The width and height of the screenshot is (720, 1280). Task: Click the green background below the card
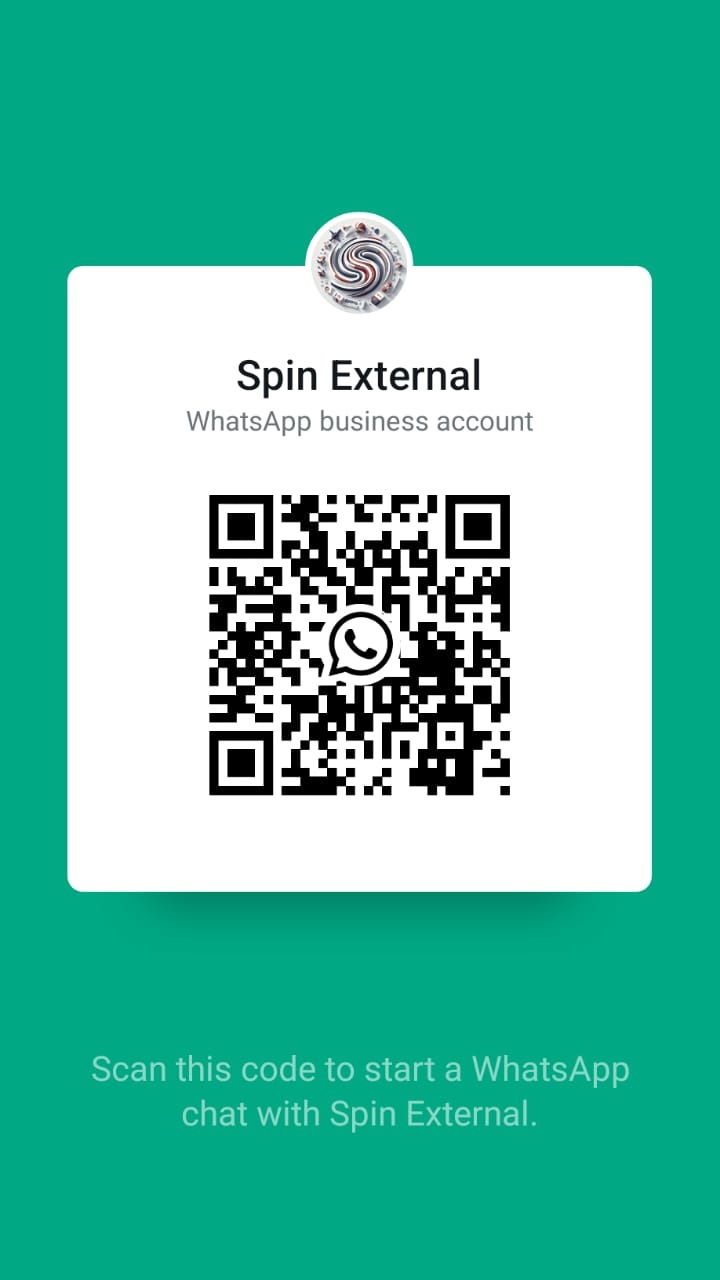pos(360,960)
